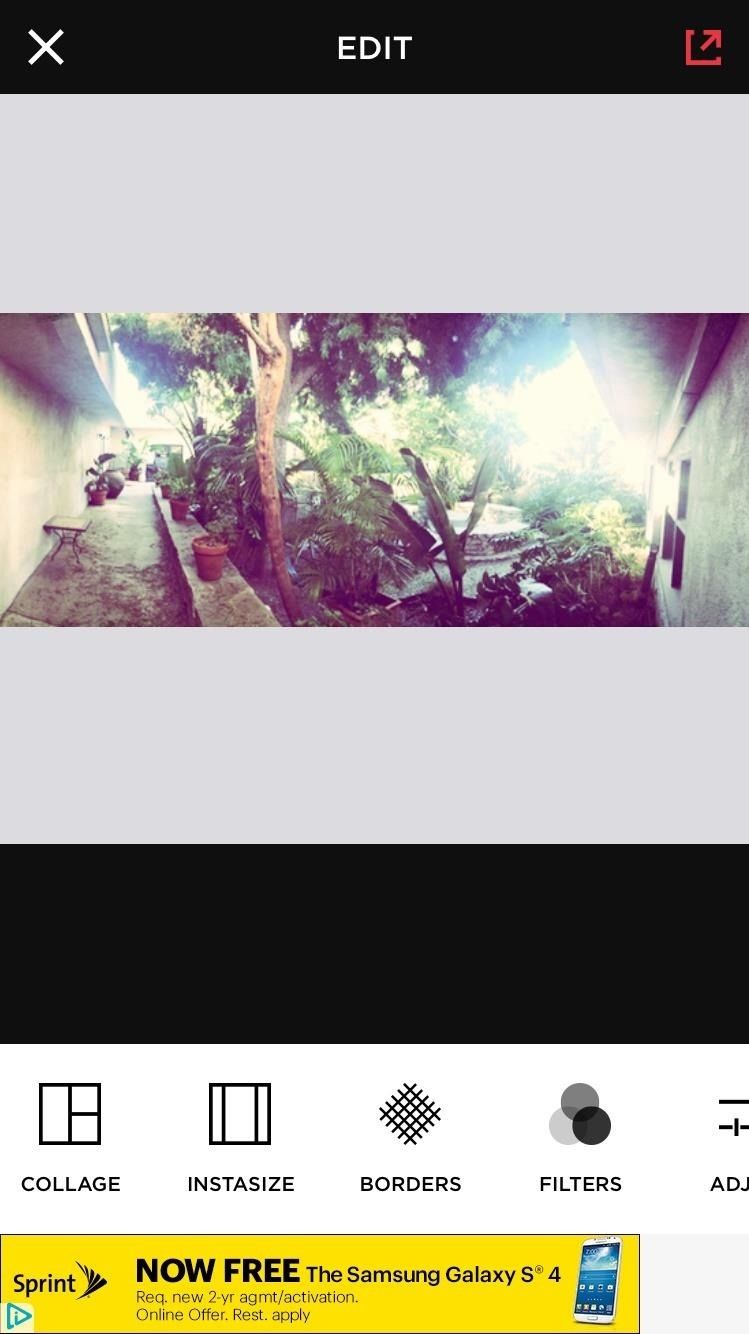
Task: Close the edit screen
Action: point(45,47)
